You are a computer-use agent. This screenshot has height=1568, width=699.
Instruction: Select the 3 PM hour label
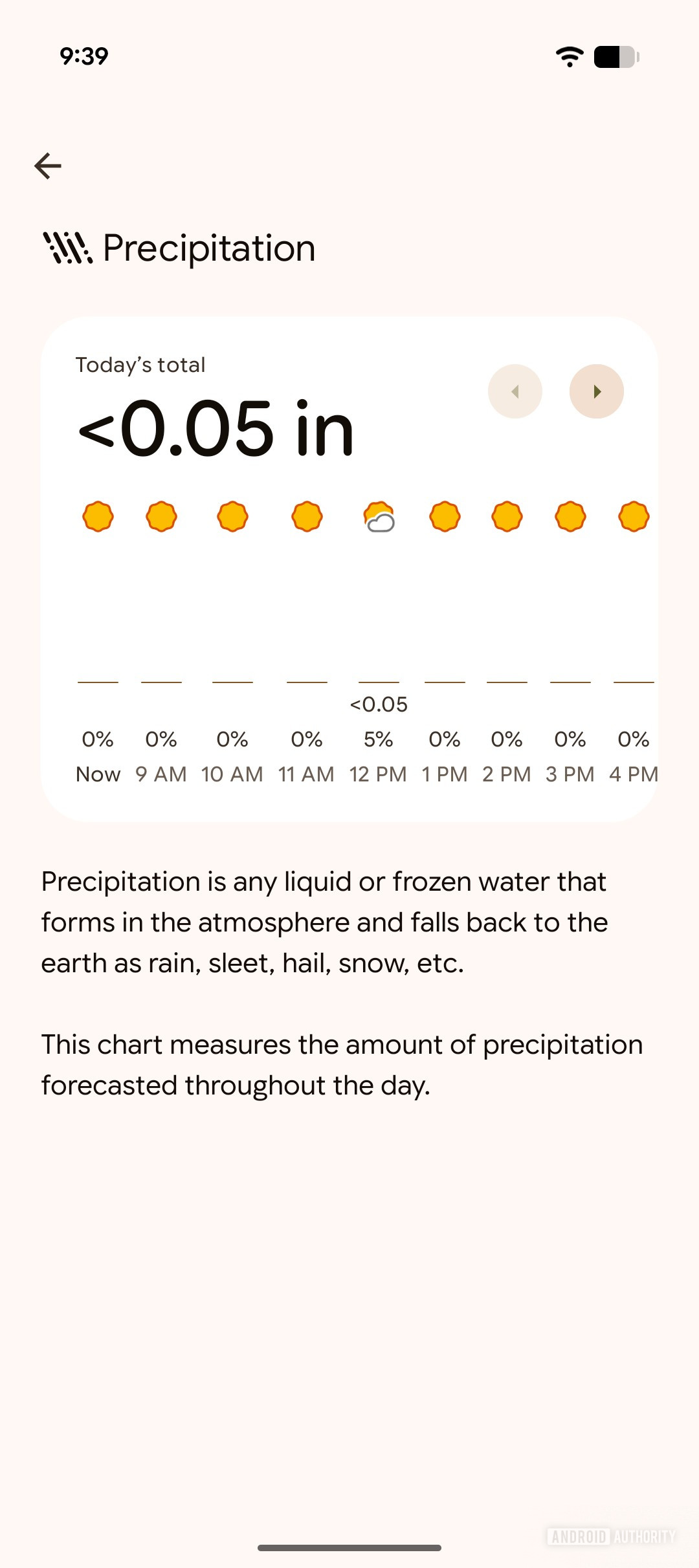[x=570, y=774]
